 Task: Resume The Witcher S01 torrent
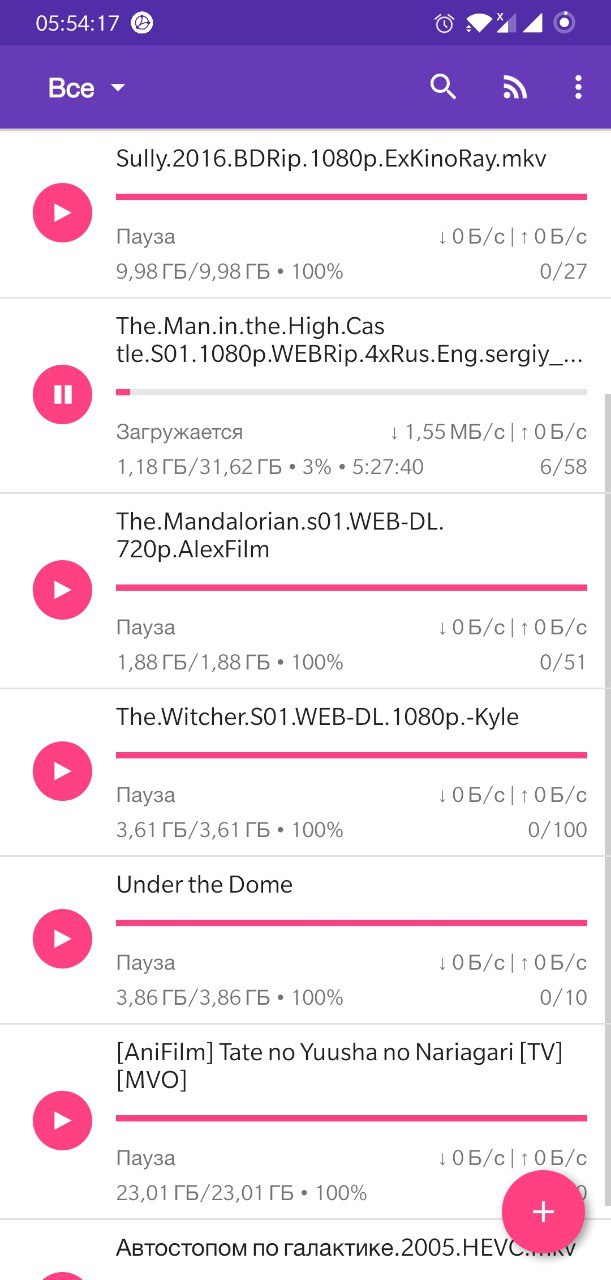(62, 771)
